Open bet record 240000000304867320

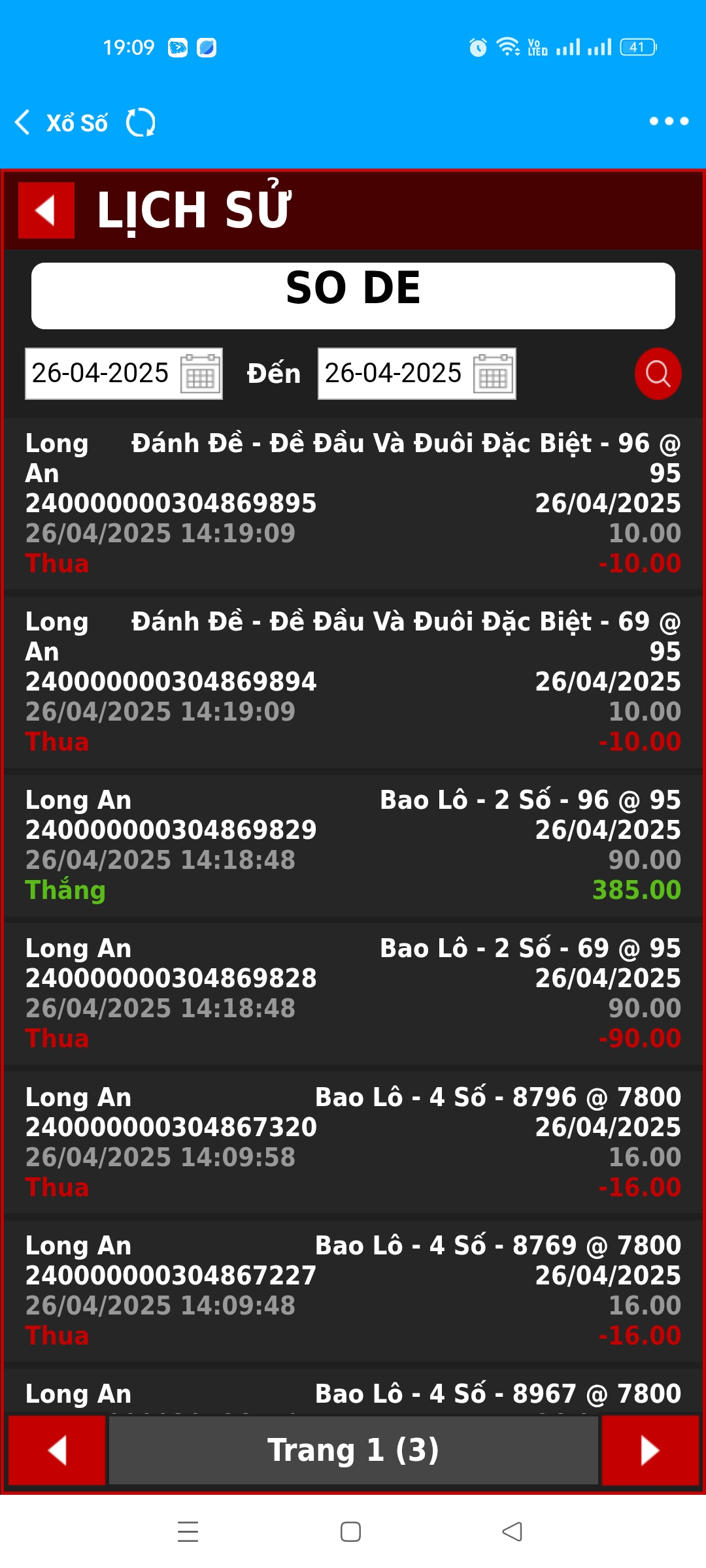click(353, 1142)
